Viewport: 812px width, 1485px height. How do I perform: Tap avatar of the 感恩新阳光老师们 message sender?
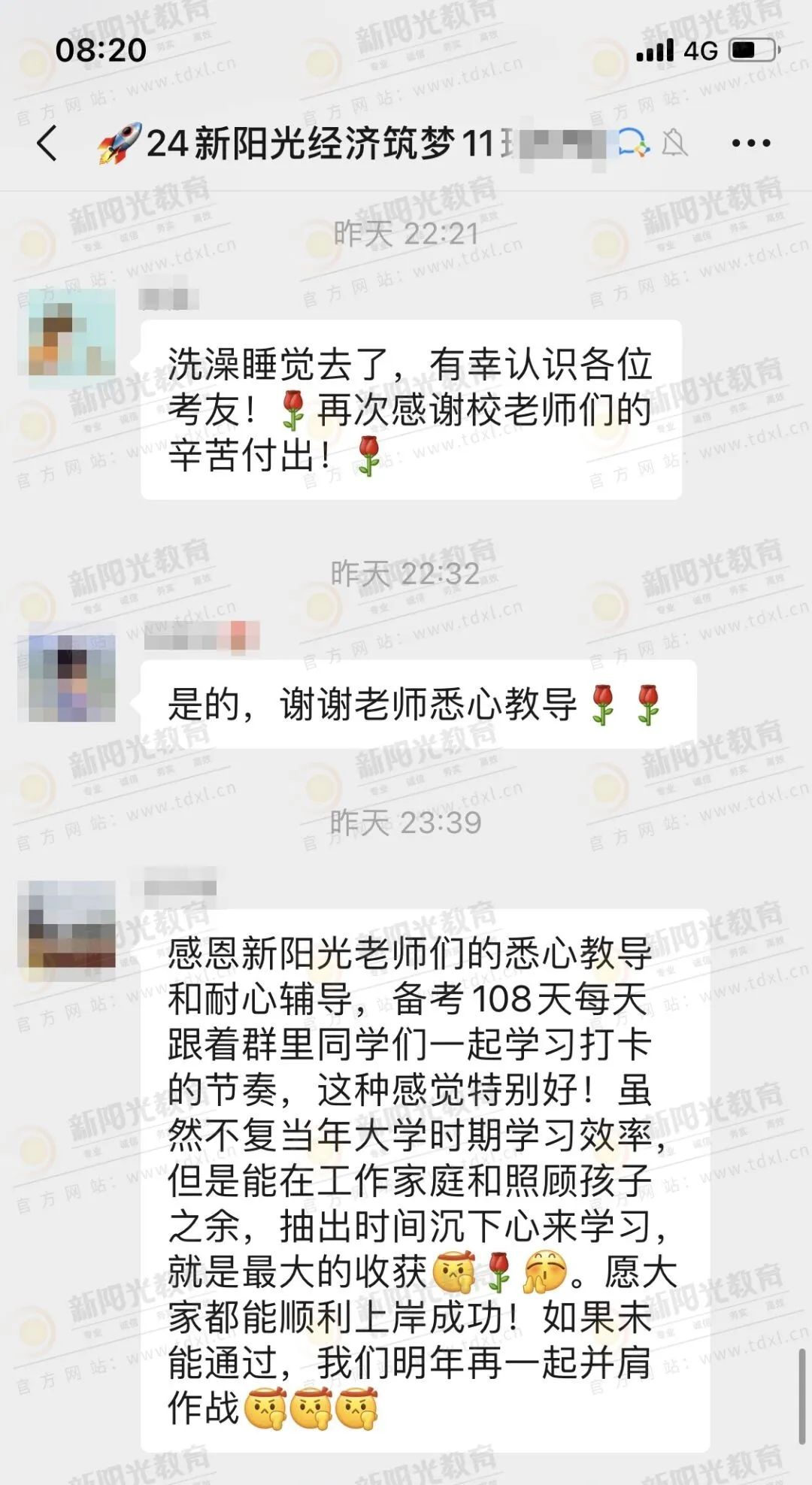pos(67,923)
